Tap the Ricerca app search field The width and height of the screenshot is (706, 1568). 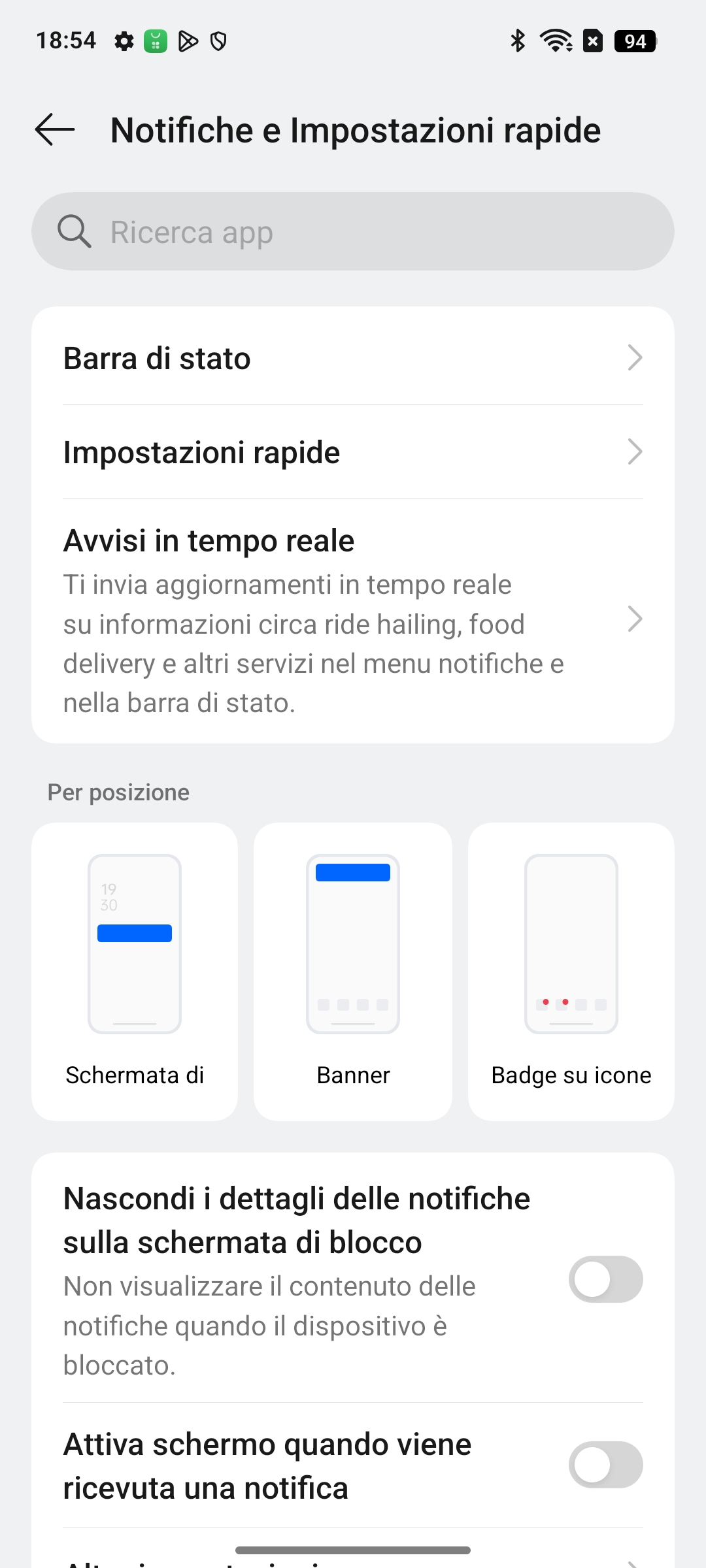coord(353,231)
